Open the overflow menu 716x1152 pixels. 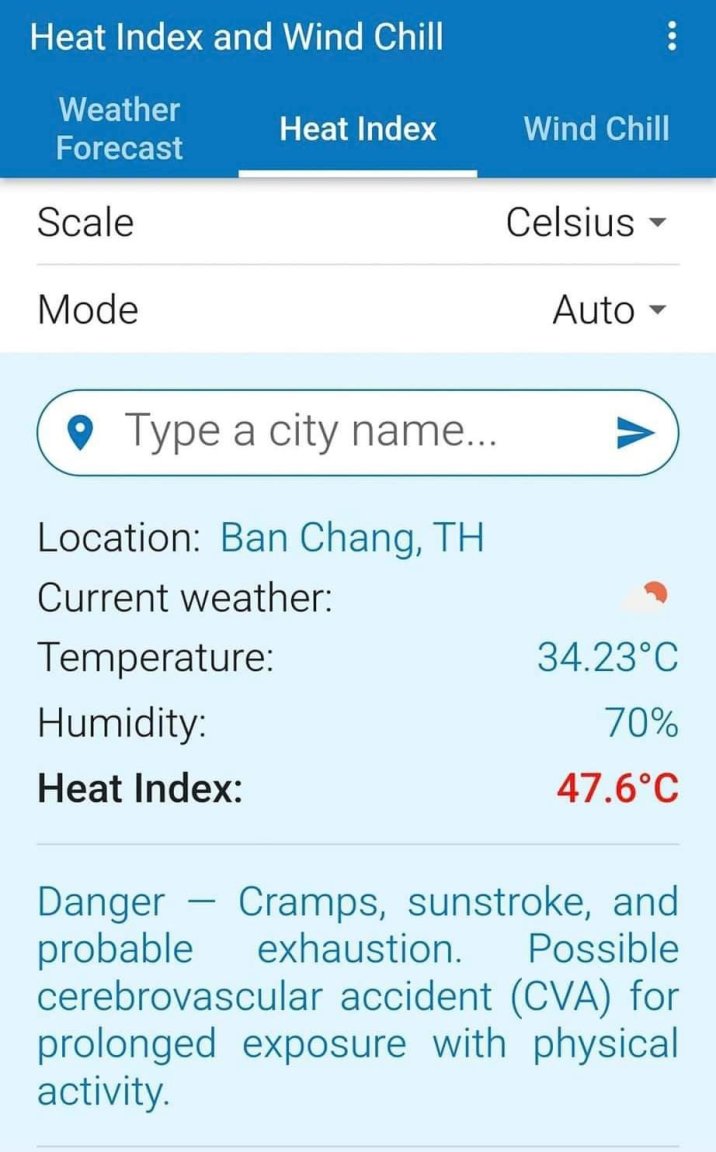click(672, 38)
